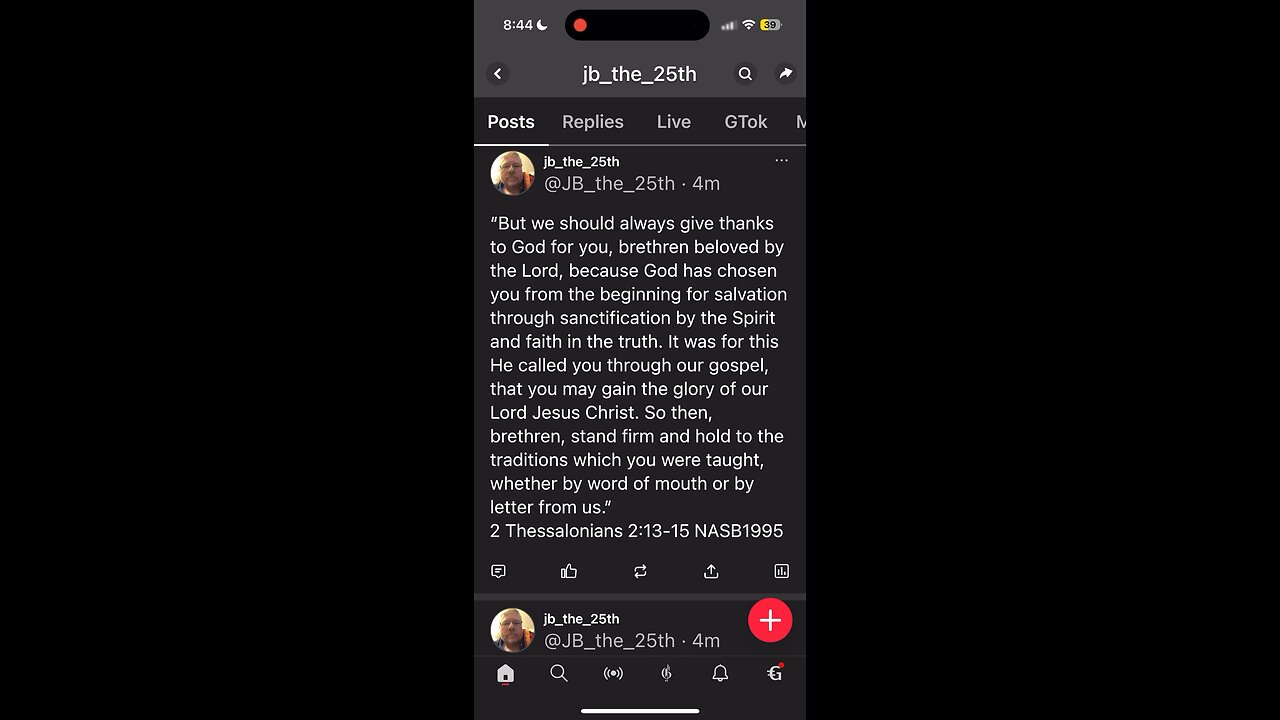Open the first post's jb_the_25th profile picture
The image size is (1280, 720).
[x=512, y=172]
